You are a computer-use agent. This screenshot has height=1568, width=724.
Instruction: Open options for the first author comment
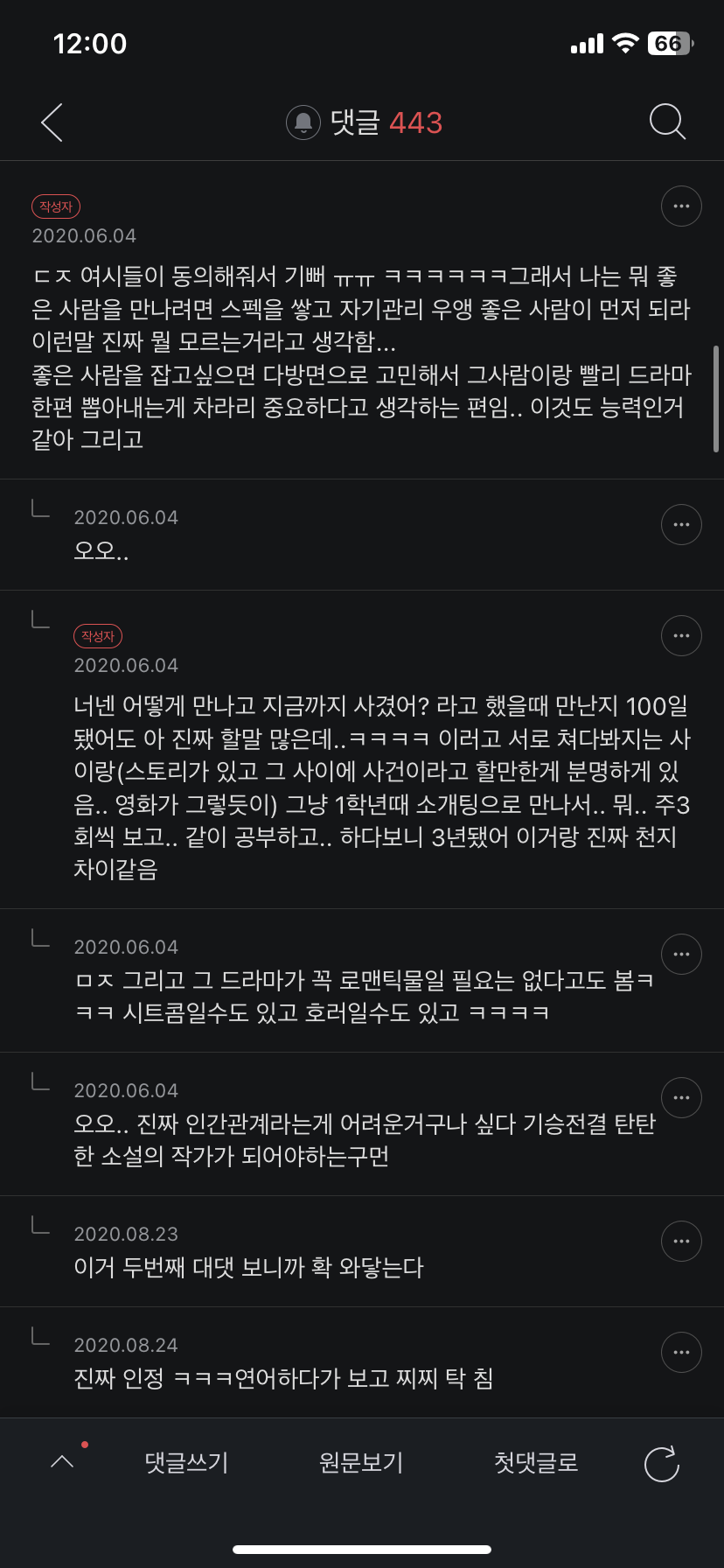pyautogui.click(x=681, y=206)
